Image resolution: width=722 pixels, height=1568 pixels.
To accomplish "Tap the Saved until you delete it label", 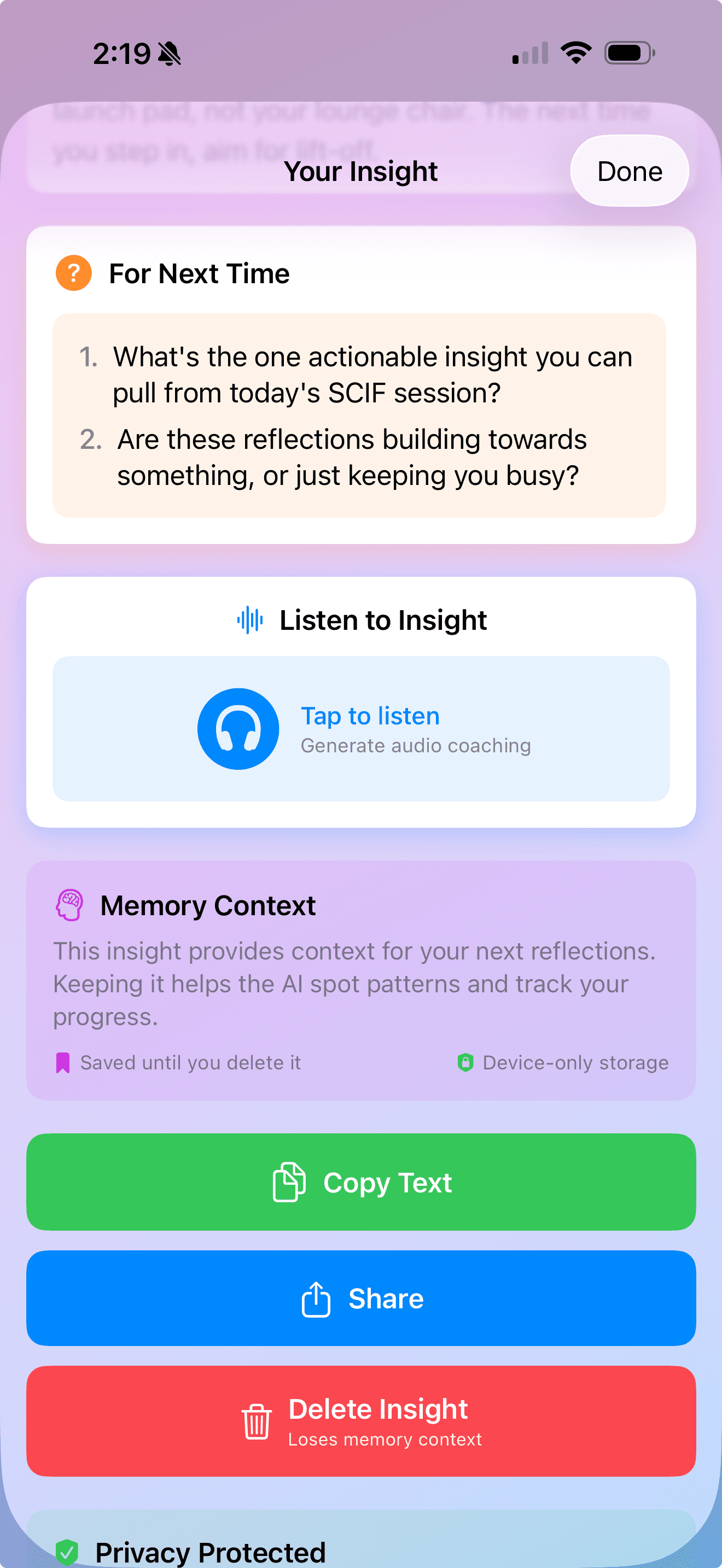I will (190, 1062).
